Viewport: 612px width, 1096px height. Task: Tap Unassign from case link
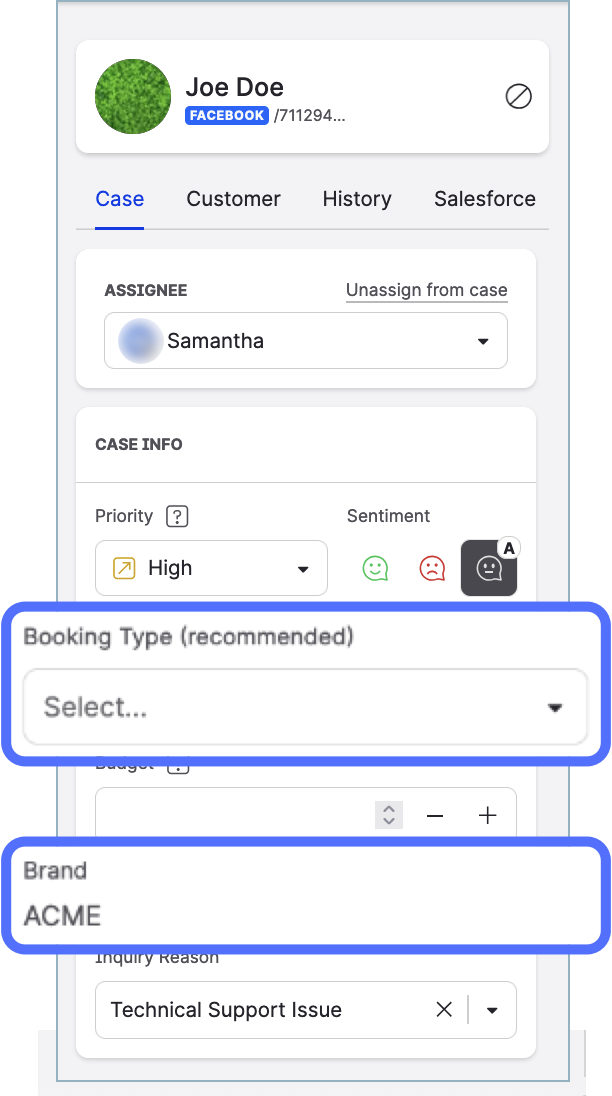pyautogui.click(x=426, y=290)
